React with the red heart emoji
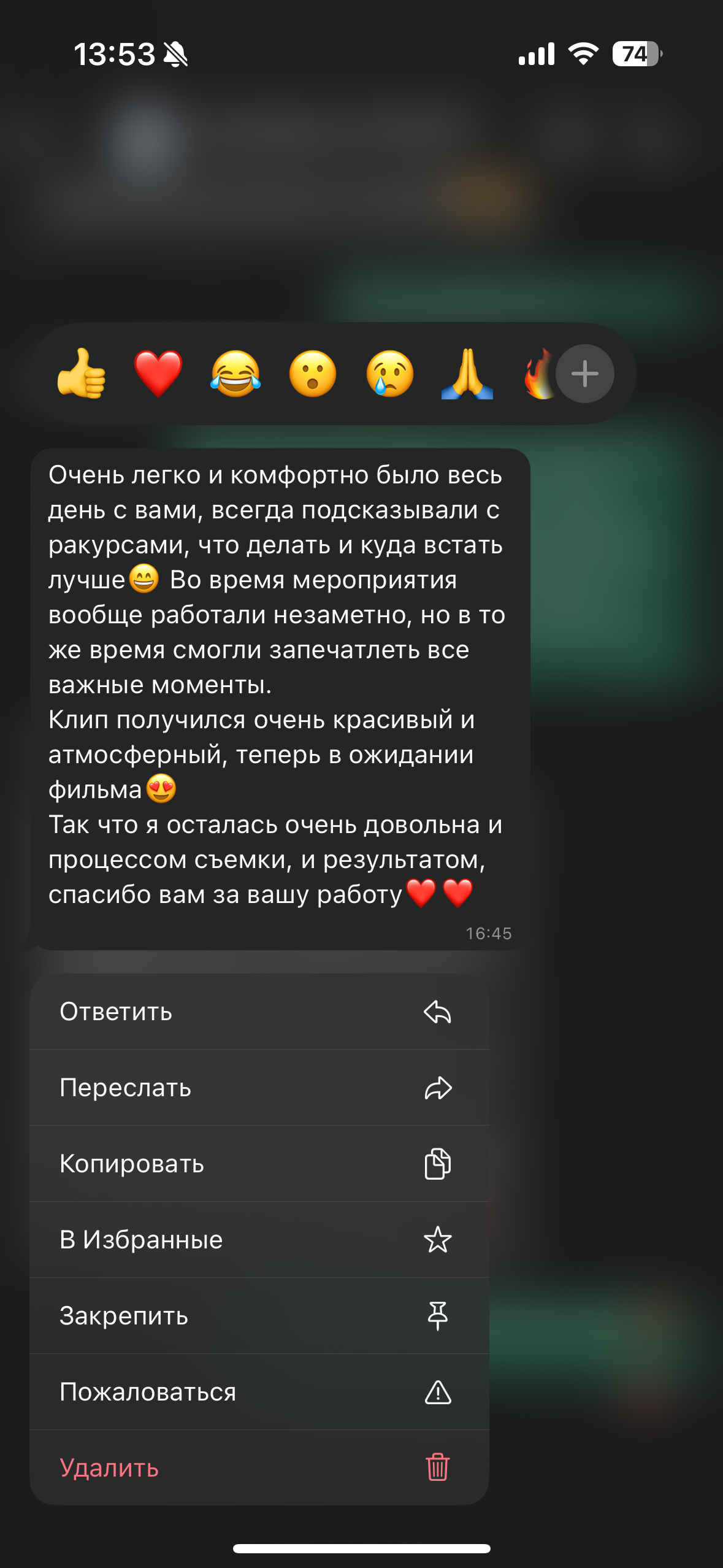This screenshot has width=723, height=1568. pyautogui.click(x=158, y=374)
